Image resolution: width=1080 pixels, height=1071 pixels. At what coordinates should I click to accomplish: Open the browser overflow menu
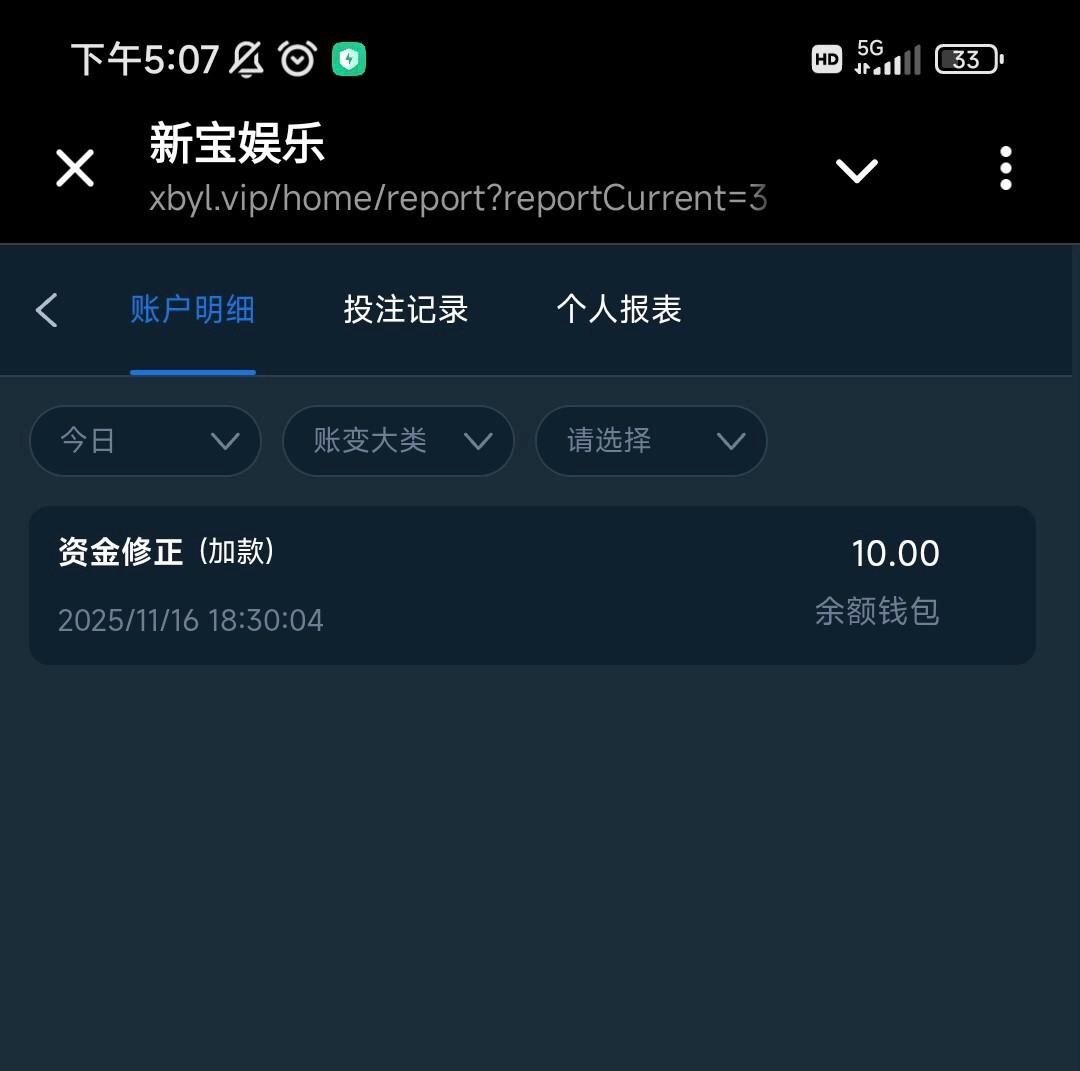tap(1006, 168)
